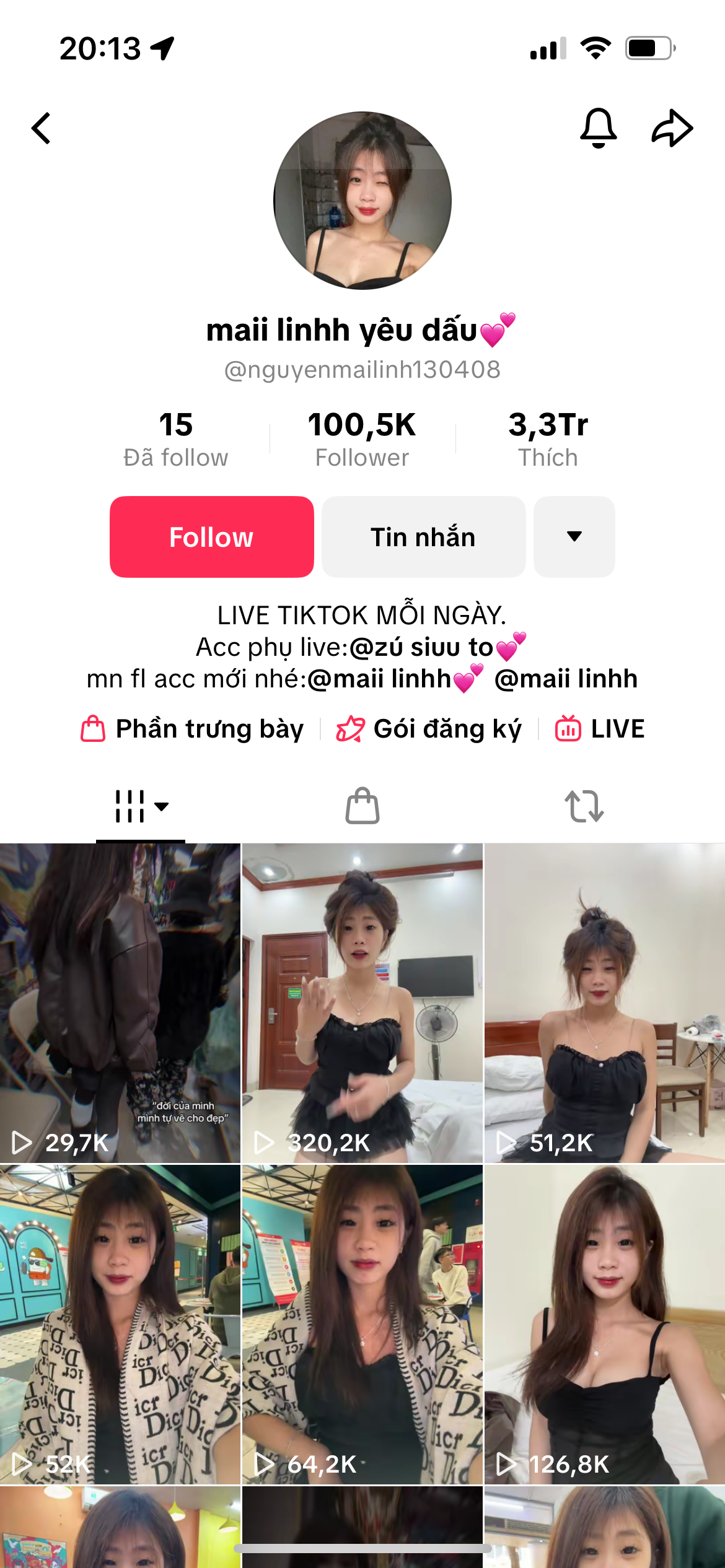
Task: View the 15 Đã follow list
Action: tap(176, 438)
